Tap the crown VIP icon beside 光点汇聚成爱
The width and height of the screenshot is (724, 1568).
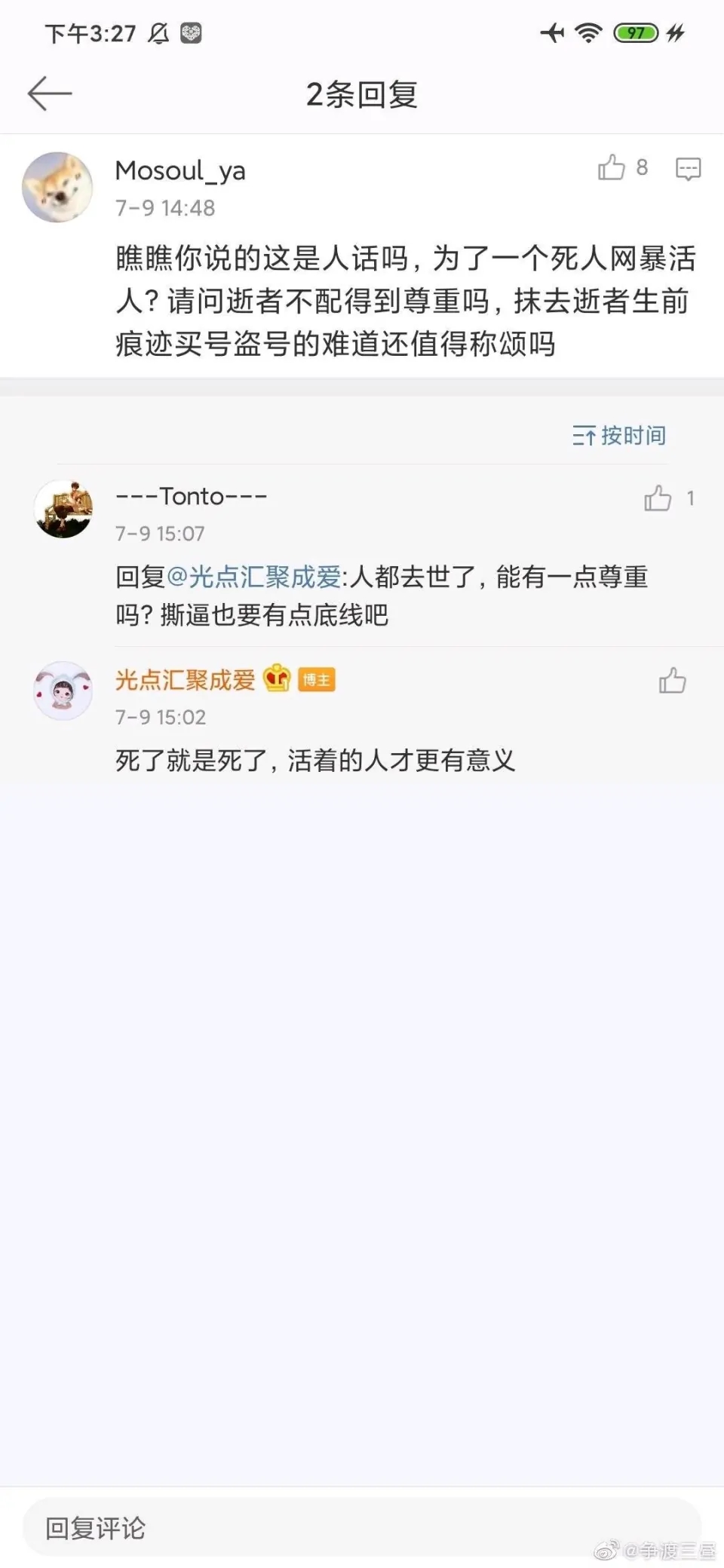click(278, 678)
